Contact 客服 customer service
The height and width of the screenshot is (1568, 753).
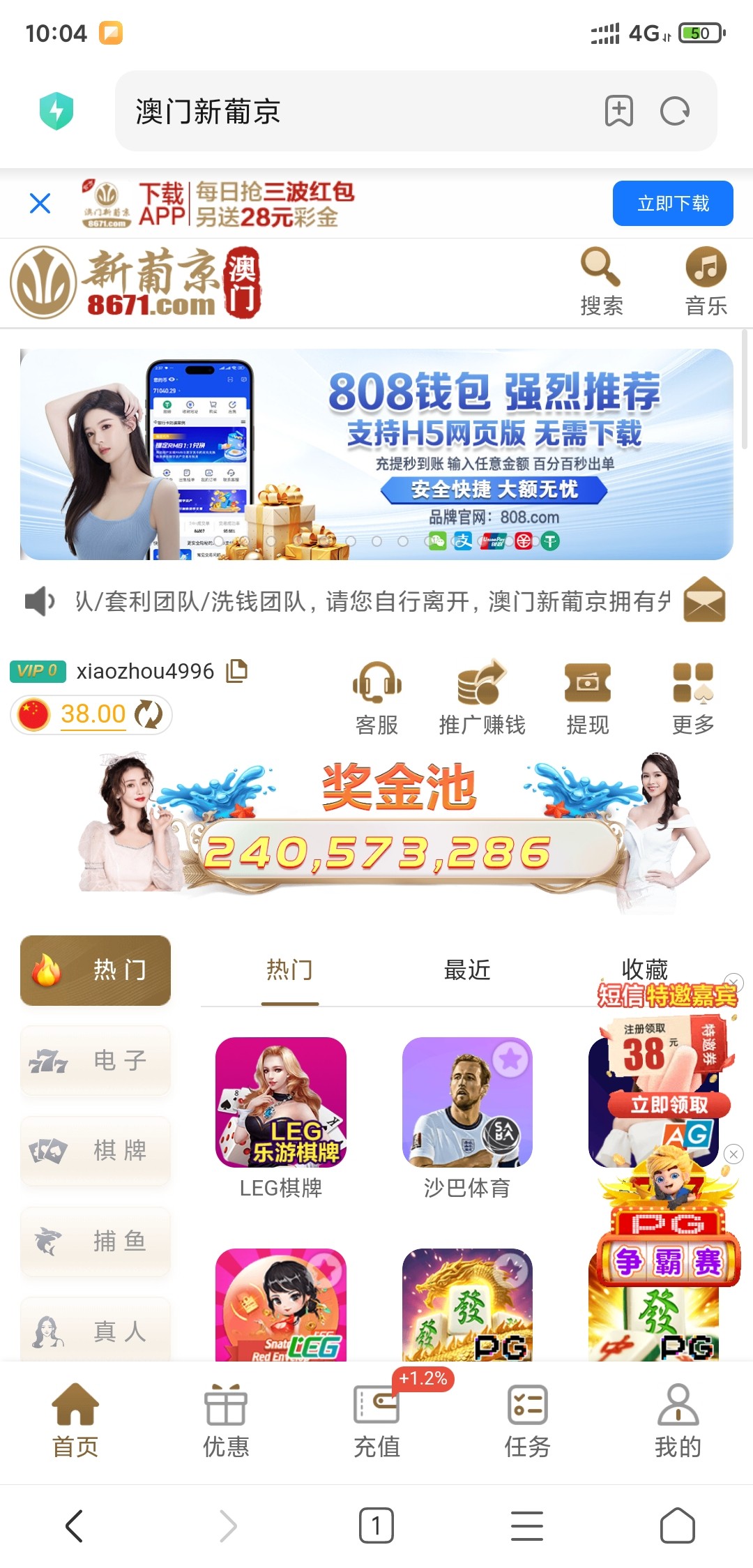tap(376, 698)
